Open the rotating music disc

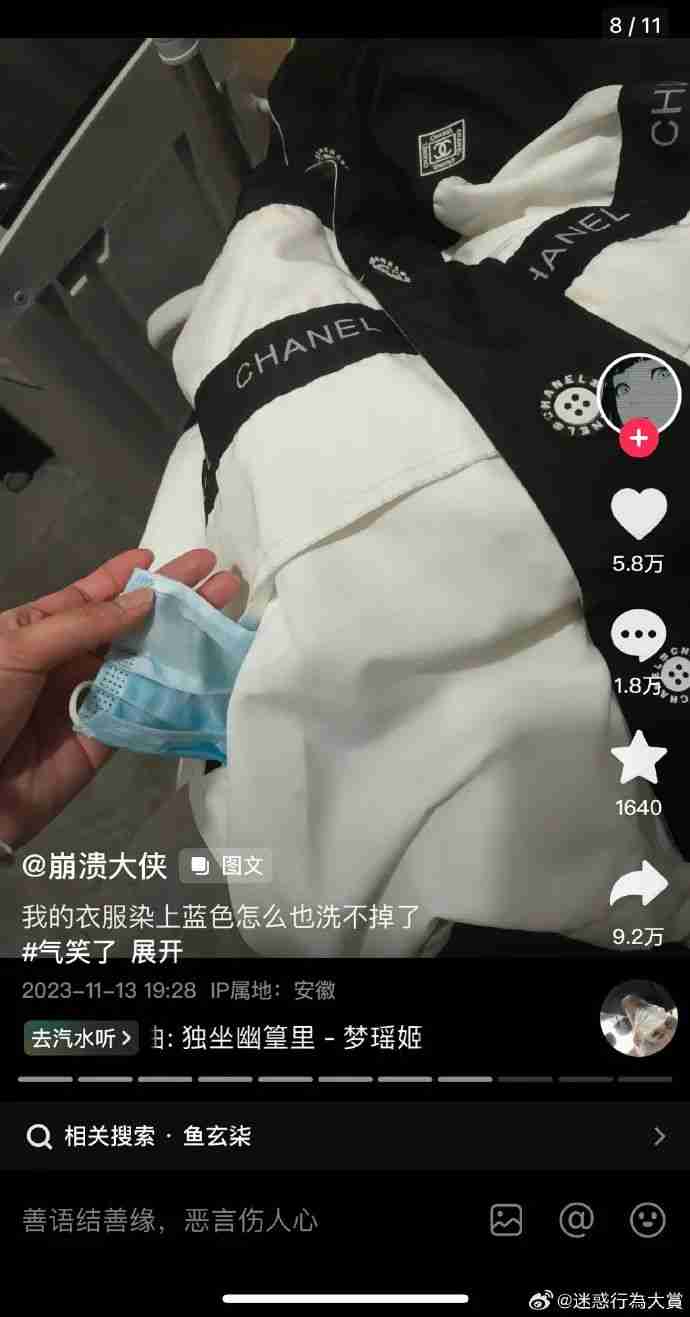coord(638,1018)
